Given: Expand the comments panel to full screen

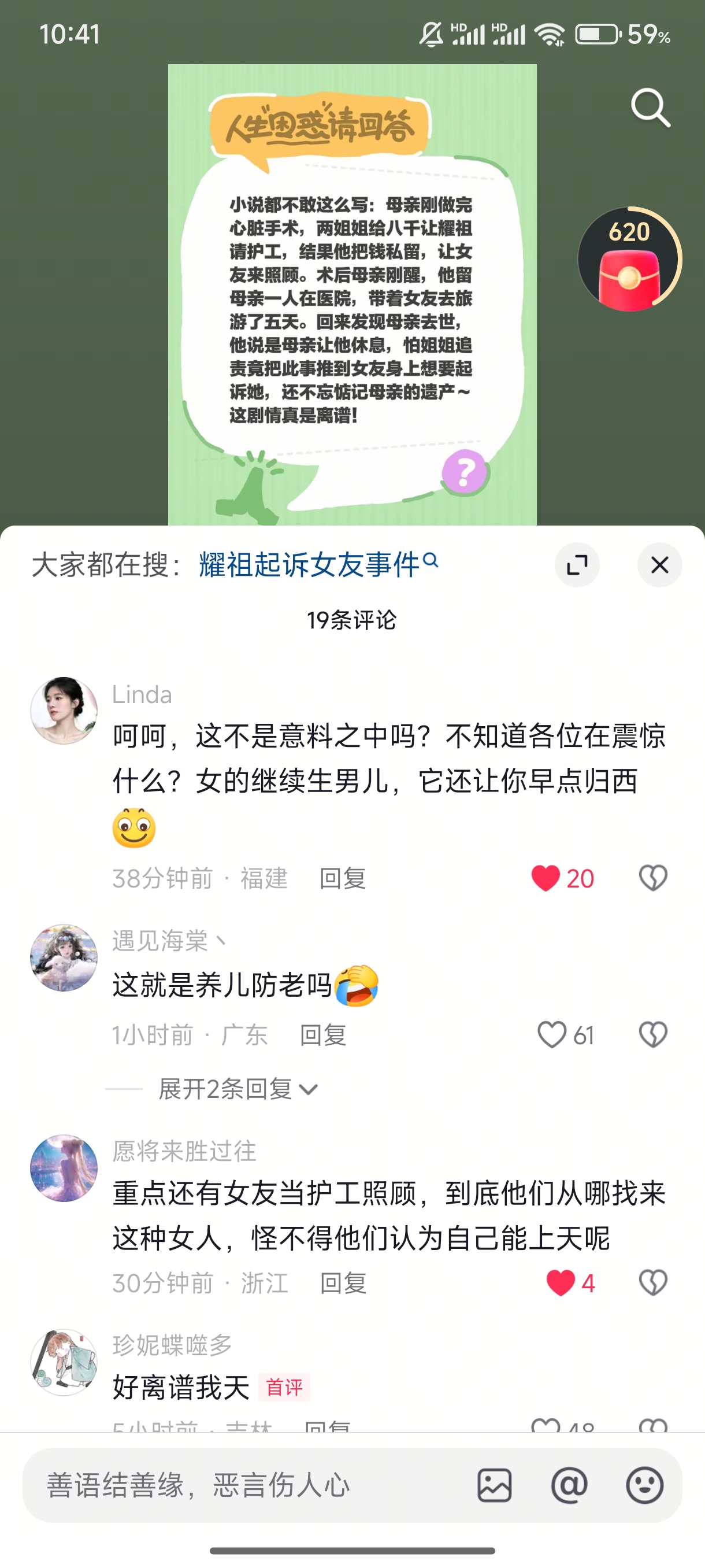Looking at the screenshot, I should point(577,565).
